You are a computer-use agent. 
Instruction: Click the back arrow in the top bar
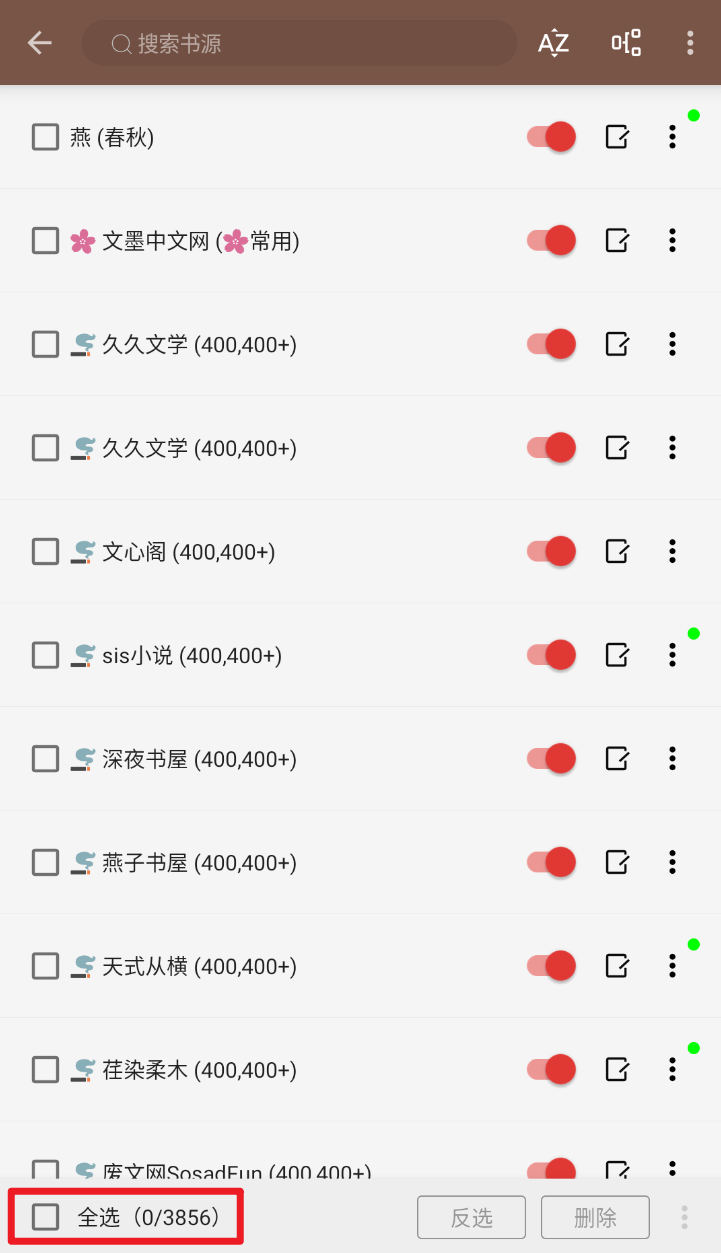[x=36, y=42]
